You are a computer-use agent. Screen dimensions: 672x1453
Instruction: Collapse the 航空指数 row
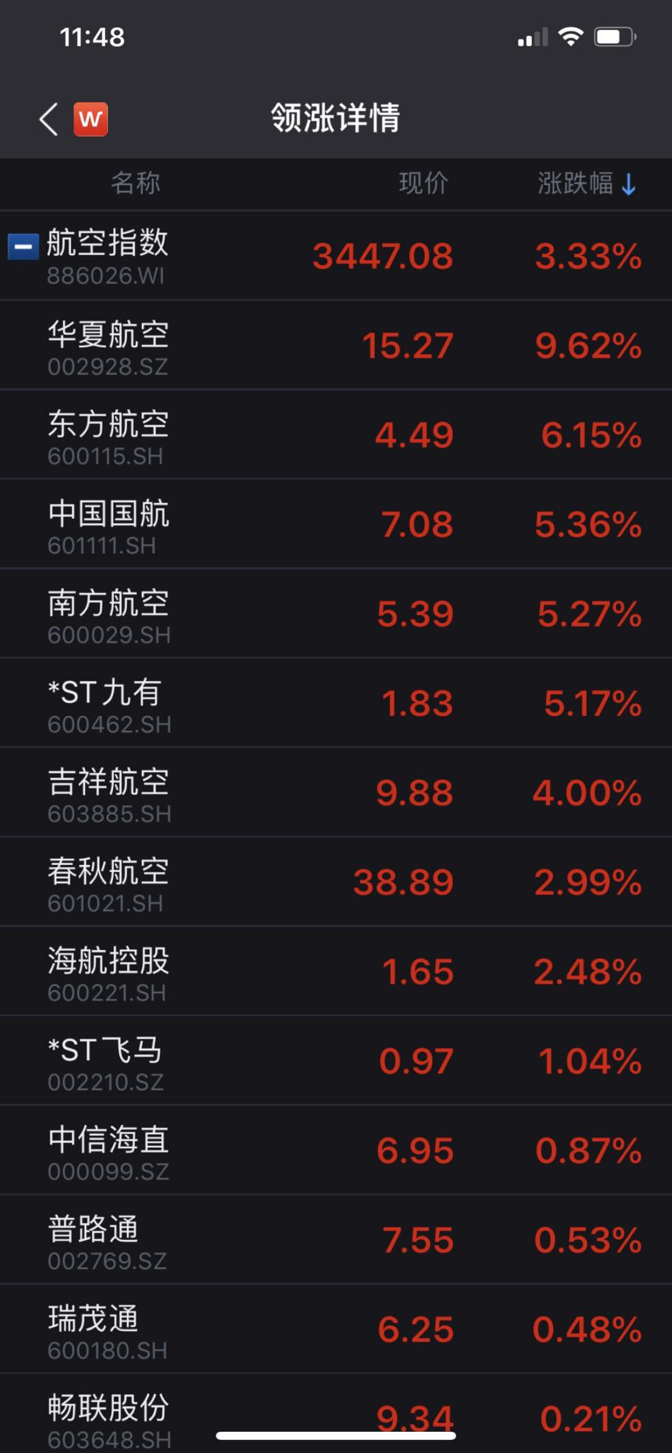point(23,245)
